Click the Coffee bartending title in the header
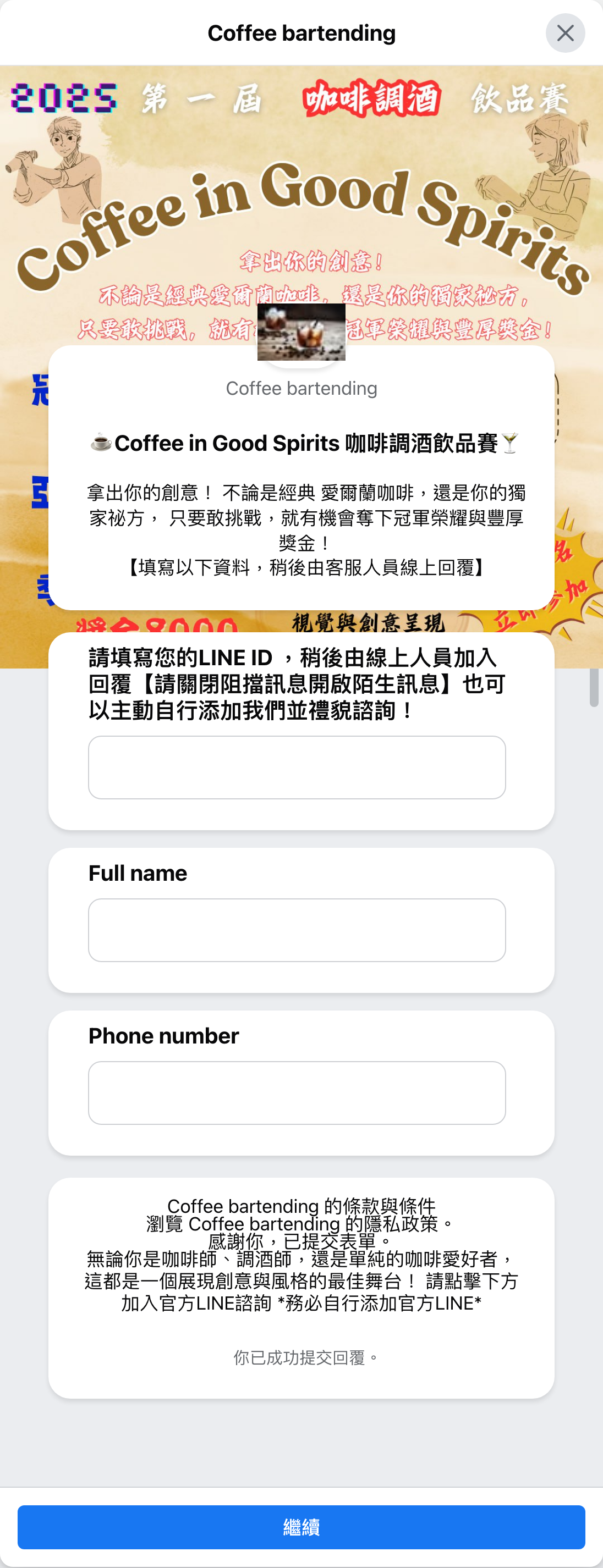603x1568 pixels. click(301, 33)
